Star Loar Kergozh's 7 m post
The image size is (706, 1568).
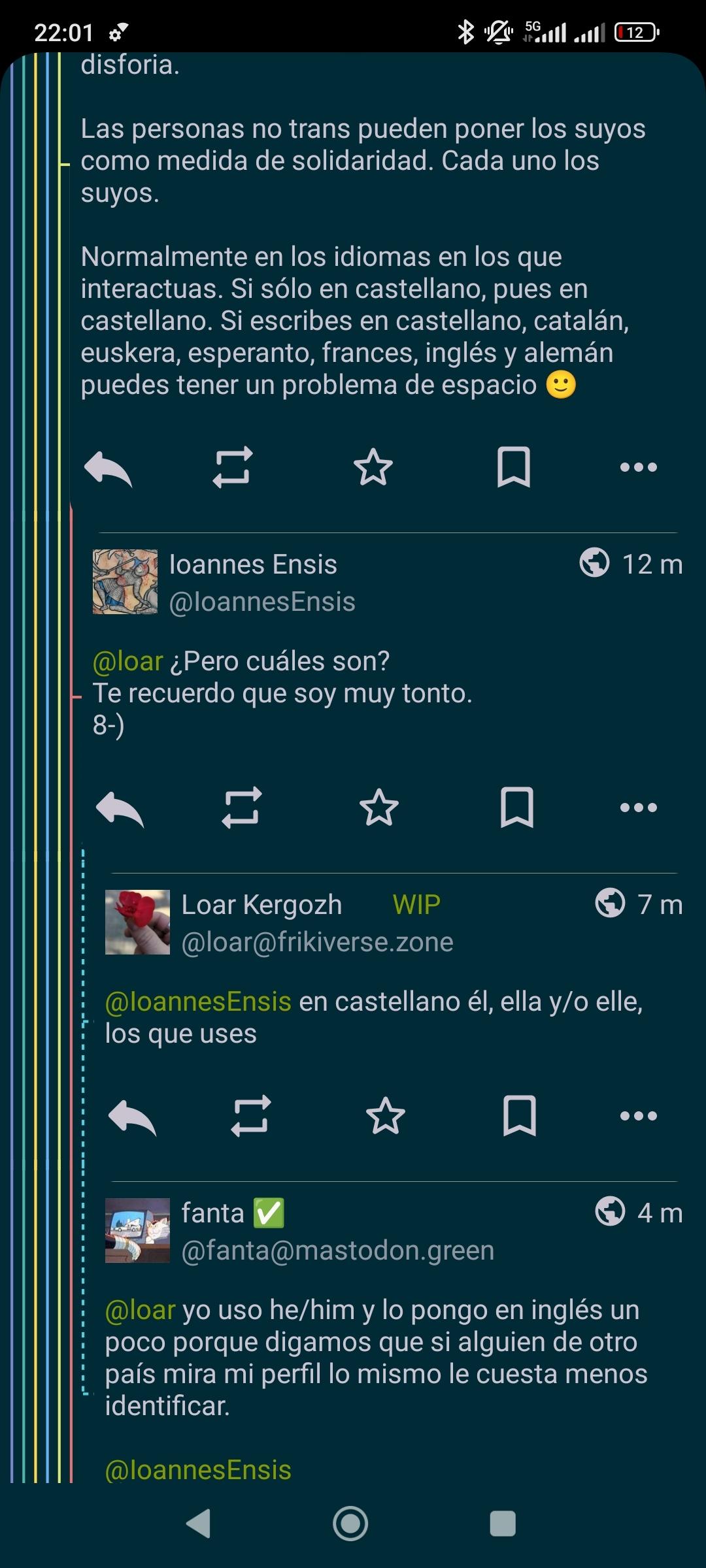[385, 1116]
